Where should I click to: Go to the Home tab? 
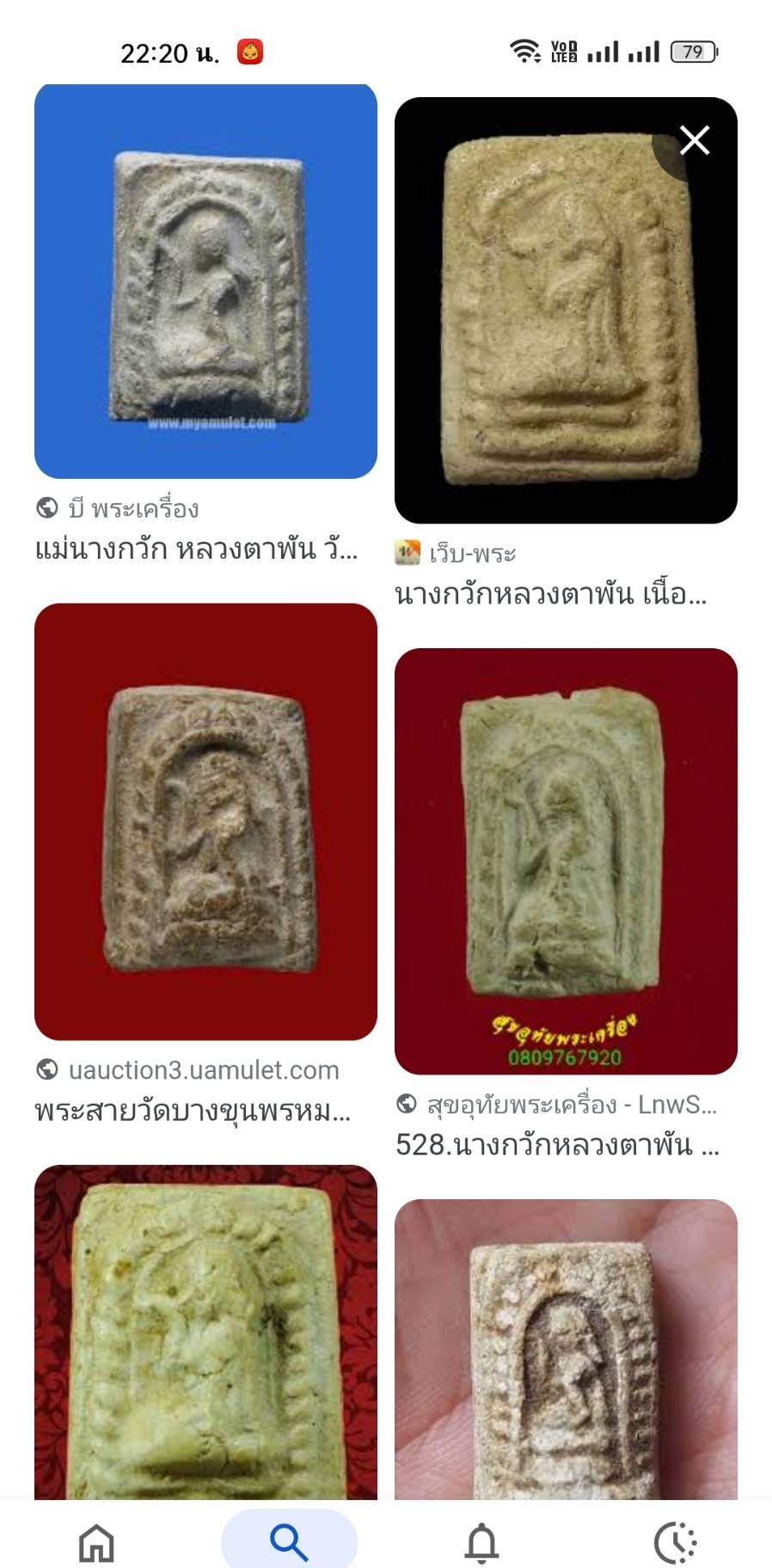[x=96, y=1543]
